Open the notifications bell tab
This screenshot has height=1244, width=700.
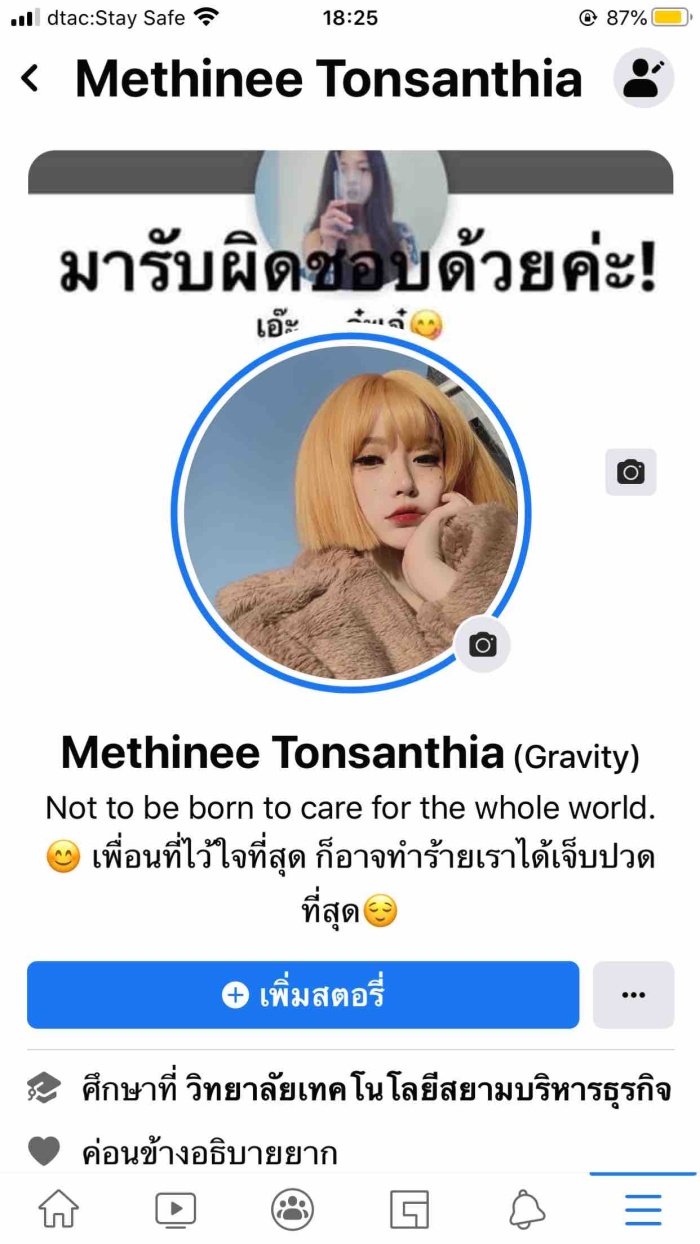pyautogui.click(x=526, y=1210)
